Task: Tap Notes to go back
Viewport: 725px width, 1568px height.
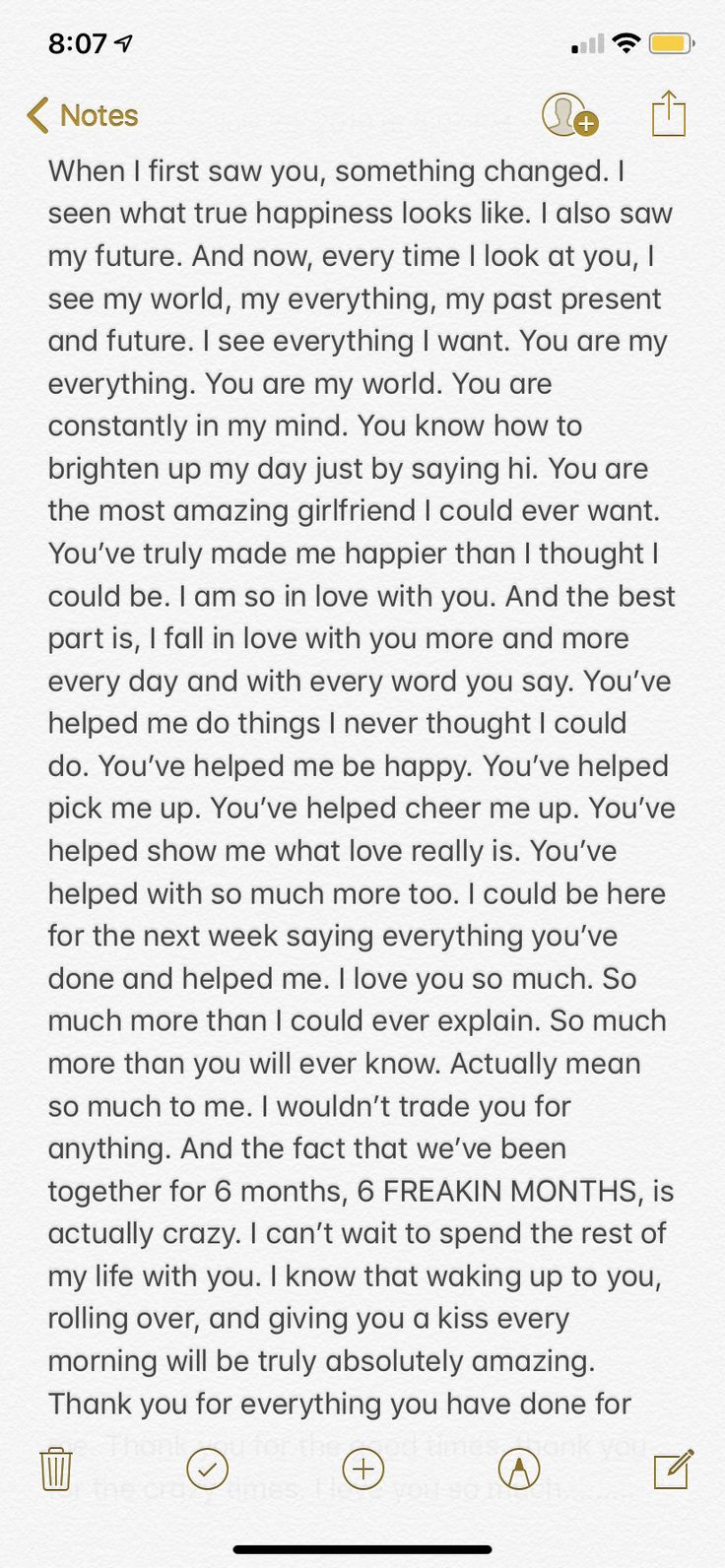Action: point(97,116)
